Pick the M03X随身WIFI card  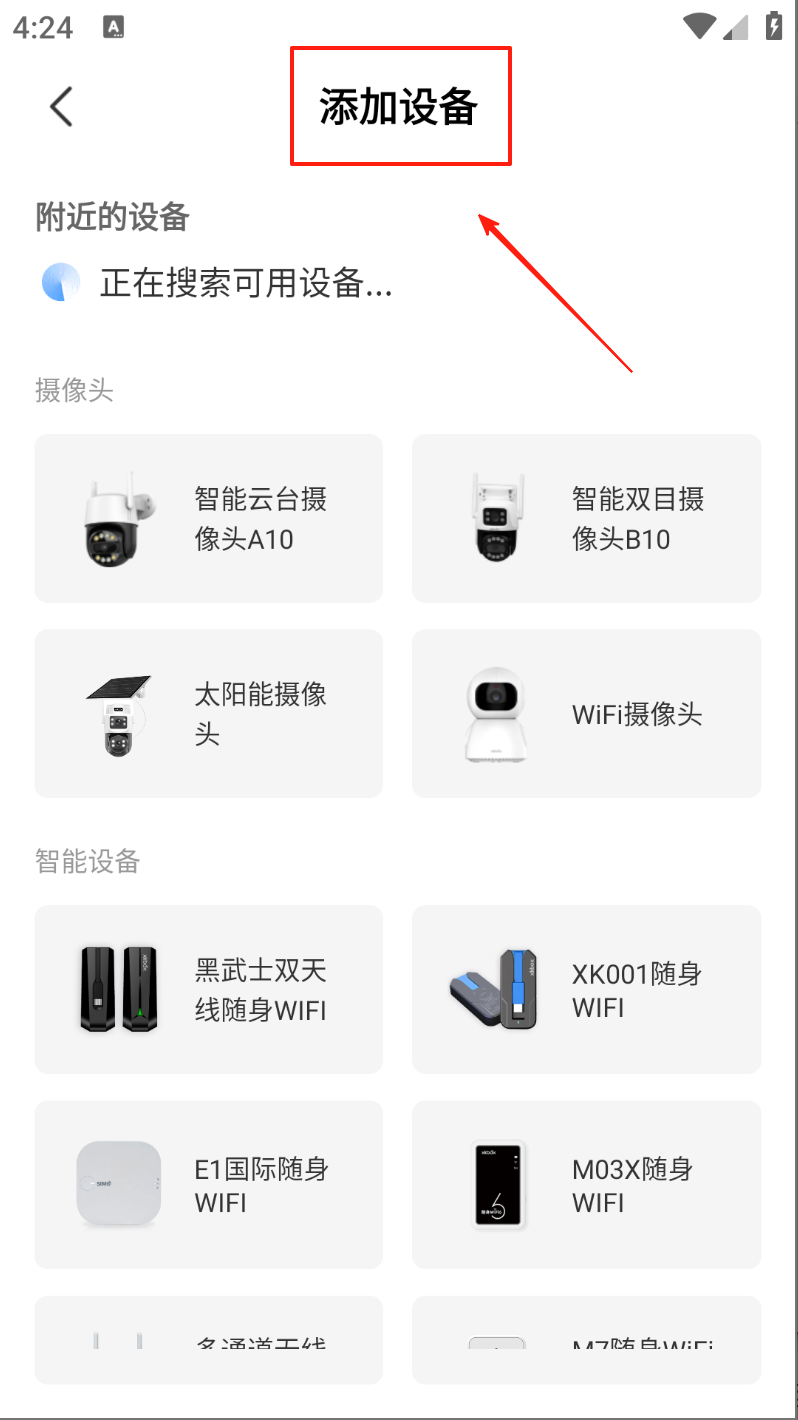(586, 1184)
